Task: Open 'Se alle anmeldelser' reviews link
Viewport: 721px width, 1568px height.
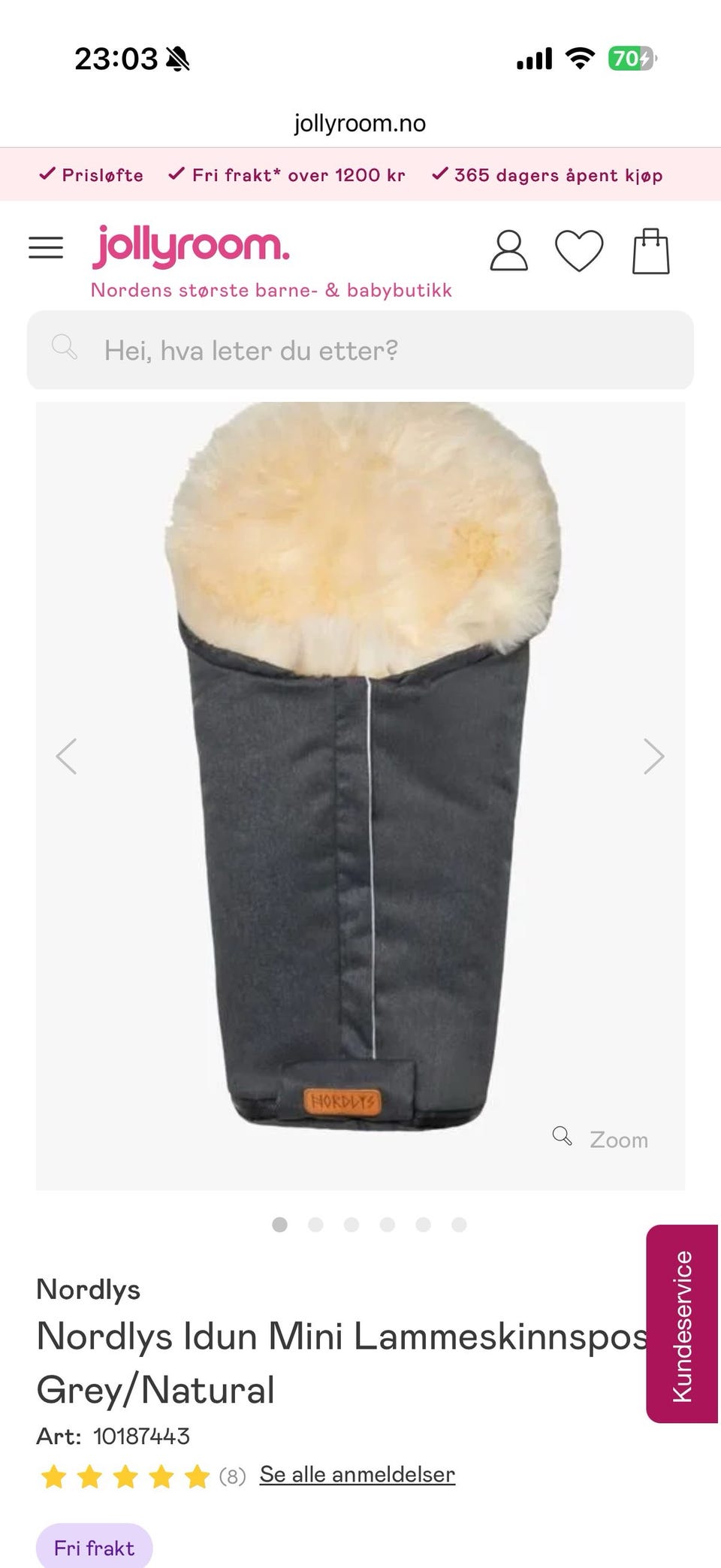Action: (357, 1475)
